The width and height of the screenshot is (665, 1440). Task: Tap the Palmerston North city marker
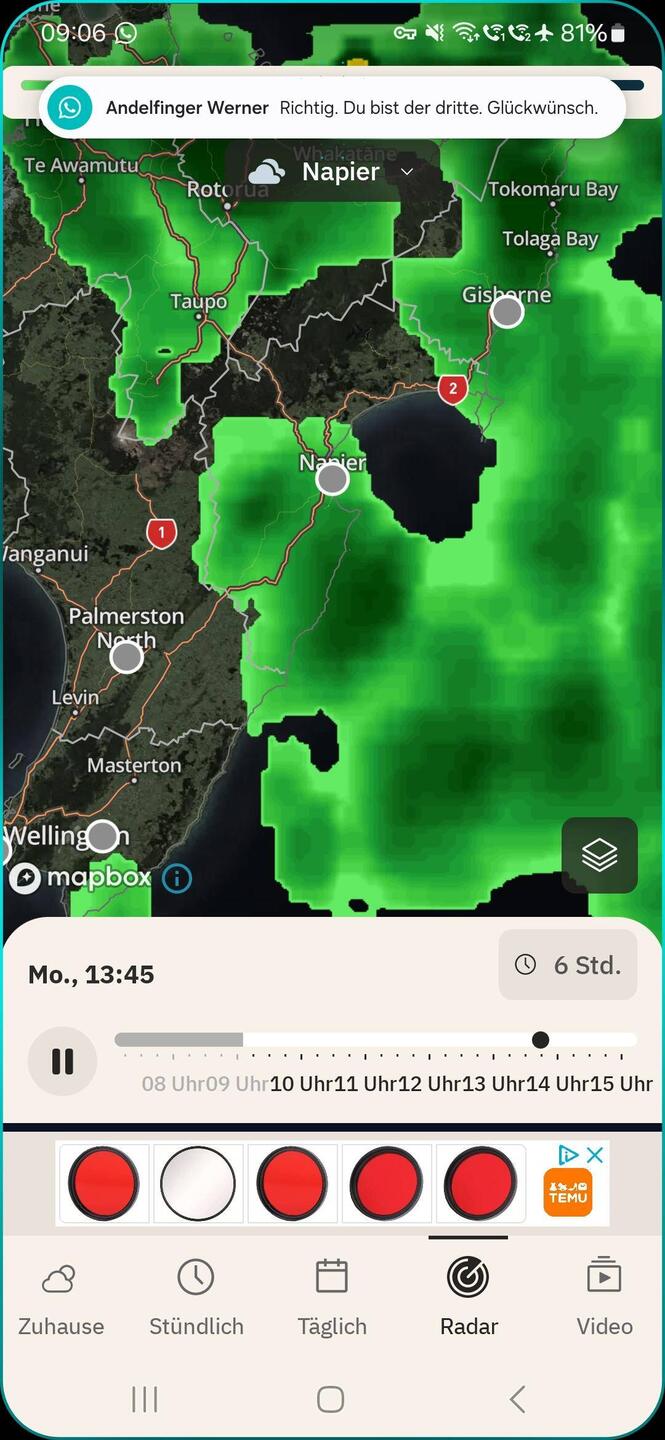pos(126,657)
